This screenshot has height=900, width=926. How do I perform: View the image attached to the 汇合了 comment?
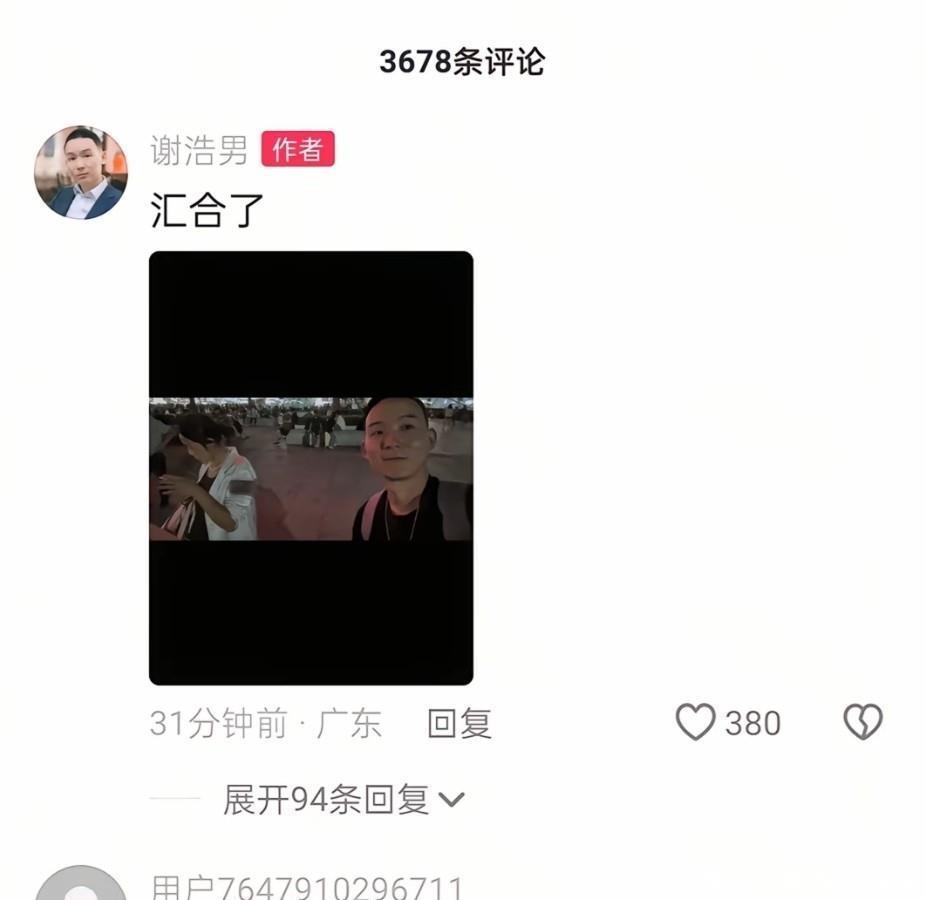coord(311,468)
